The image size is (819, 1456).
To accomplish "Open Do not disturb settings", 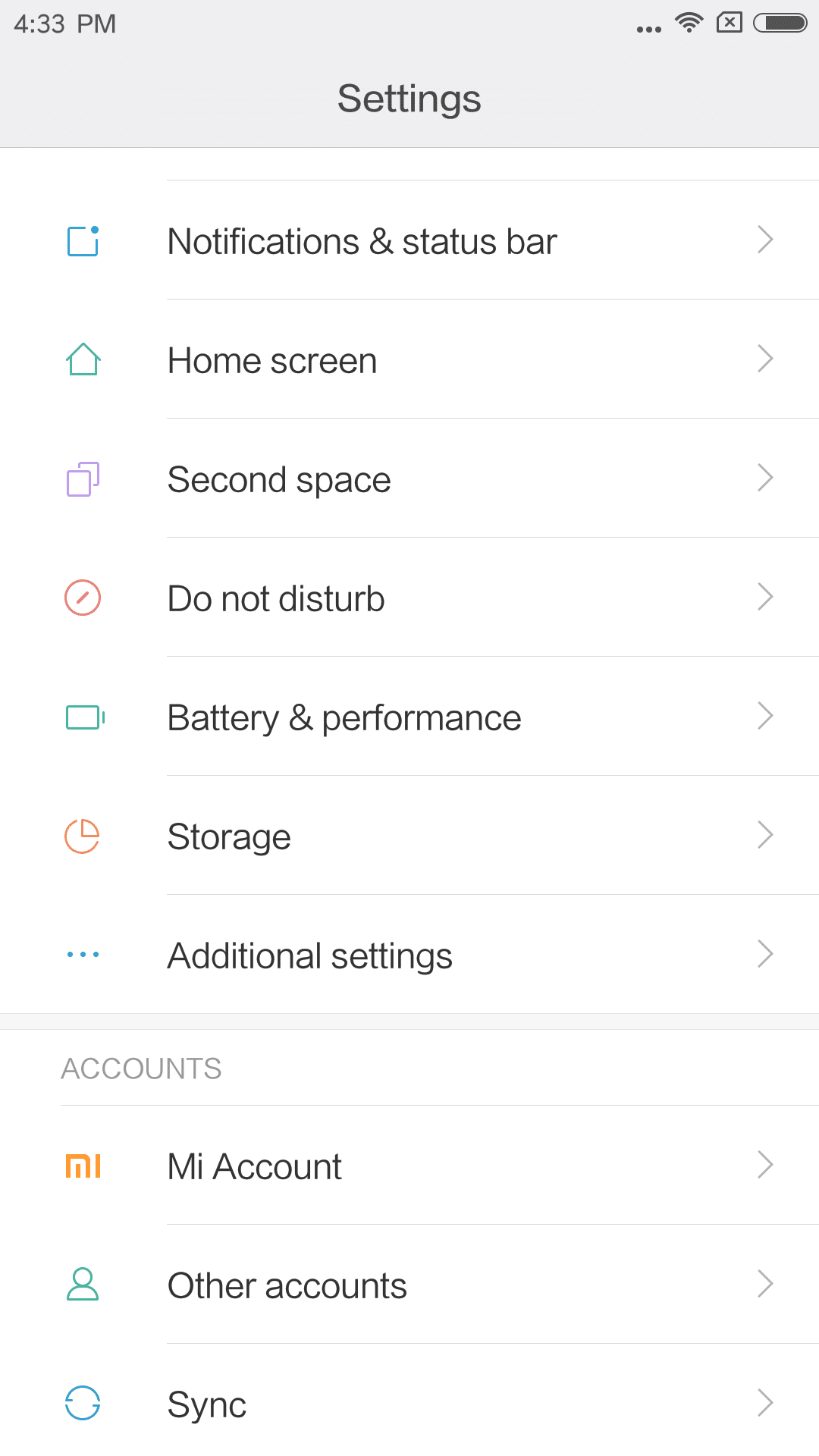I will [409, 598].
